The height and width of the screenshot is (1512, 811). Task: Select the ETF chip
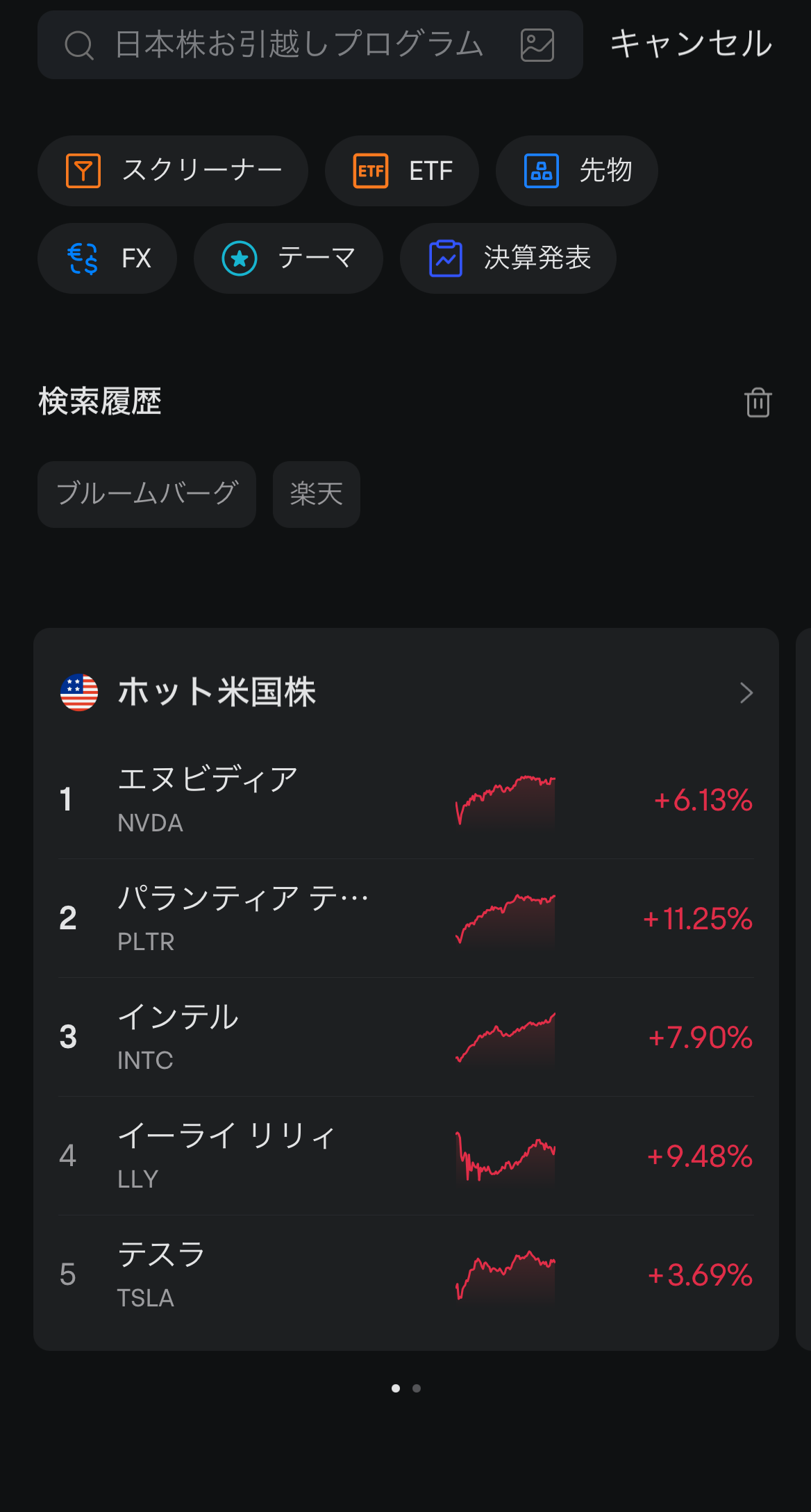(x=402, y=171)
